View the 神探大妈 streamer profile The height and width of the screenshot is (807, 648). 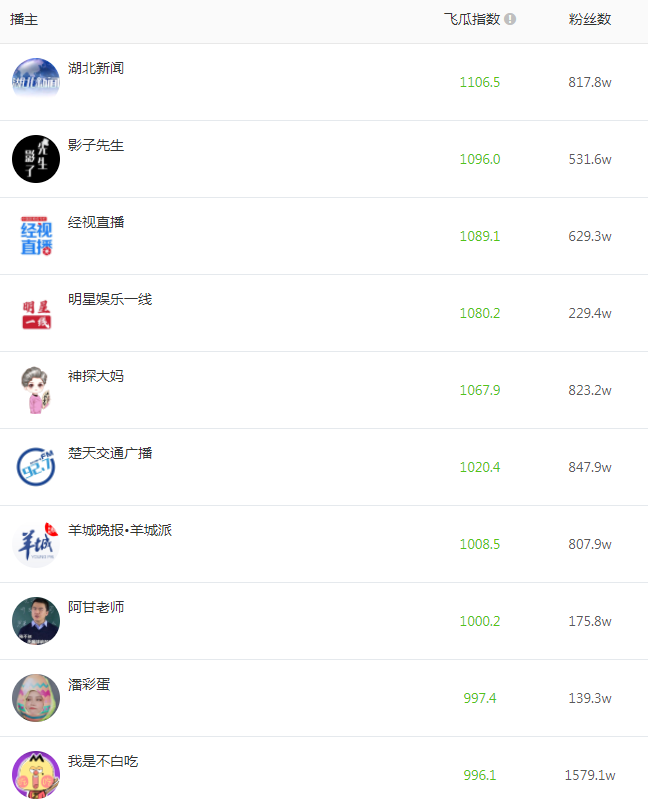click(96, 376)
